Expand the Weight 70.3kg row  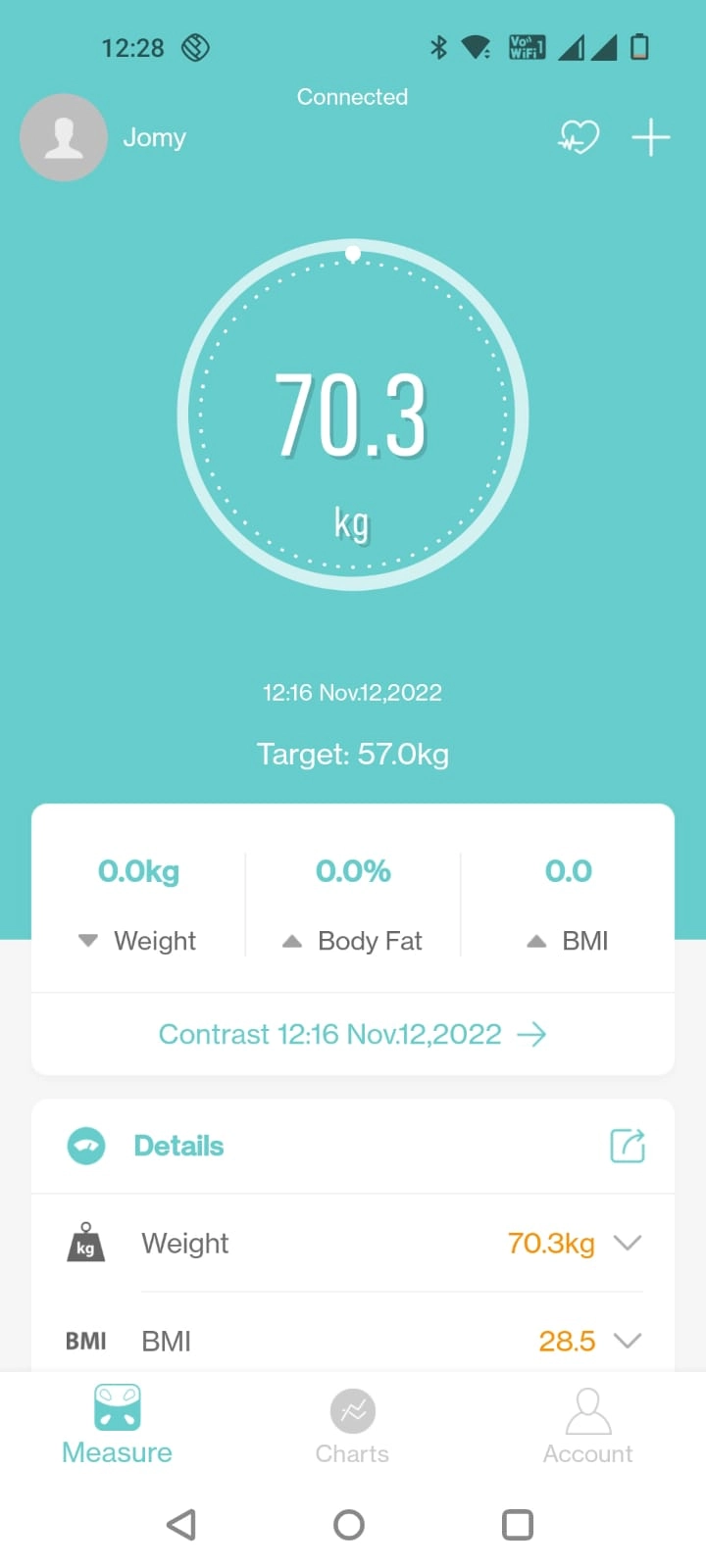[627, 1243]
